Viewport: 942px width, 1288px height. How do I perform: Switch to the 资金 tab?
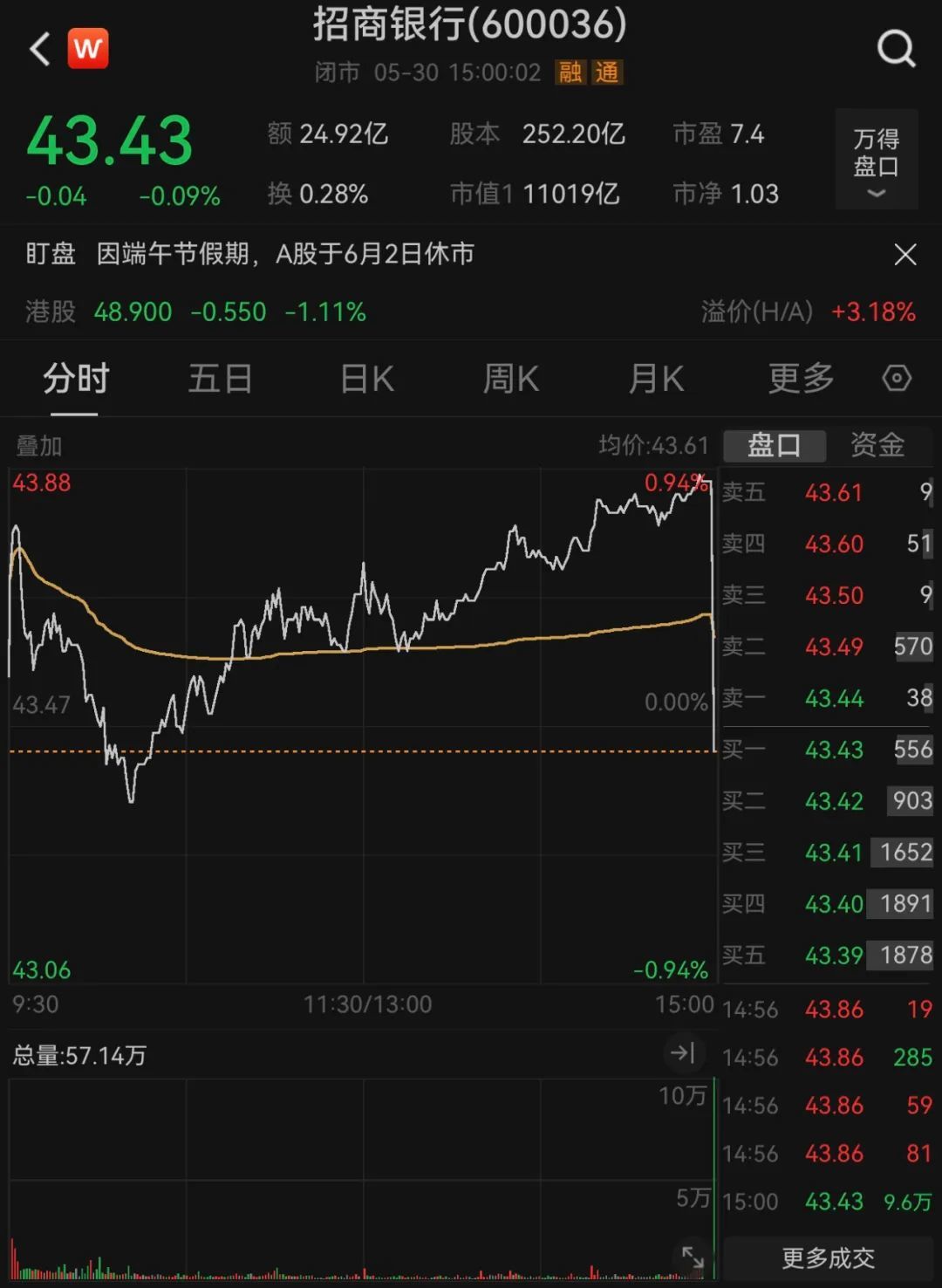[x=877, y=445]
